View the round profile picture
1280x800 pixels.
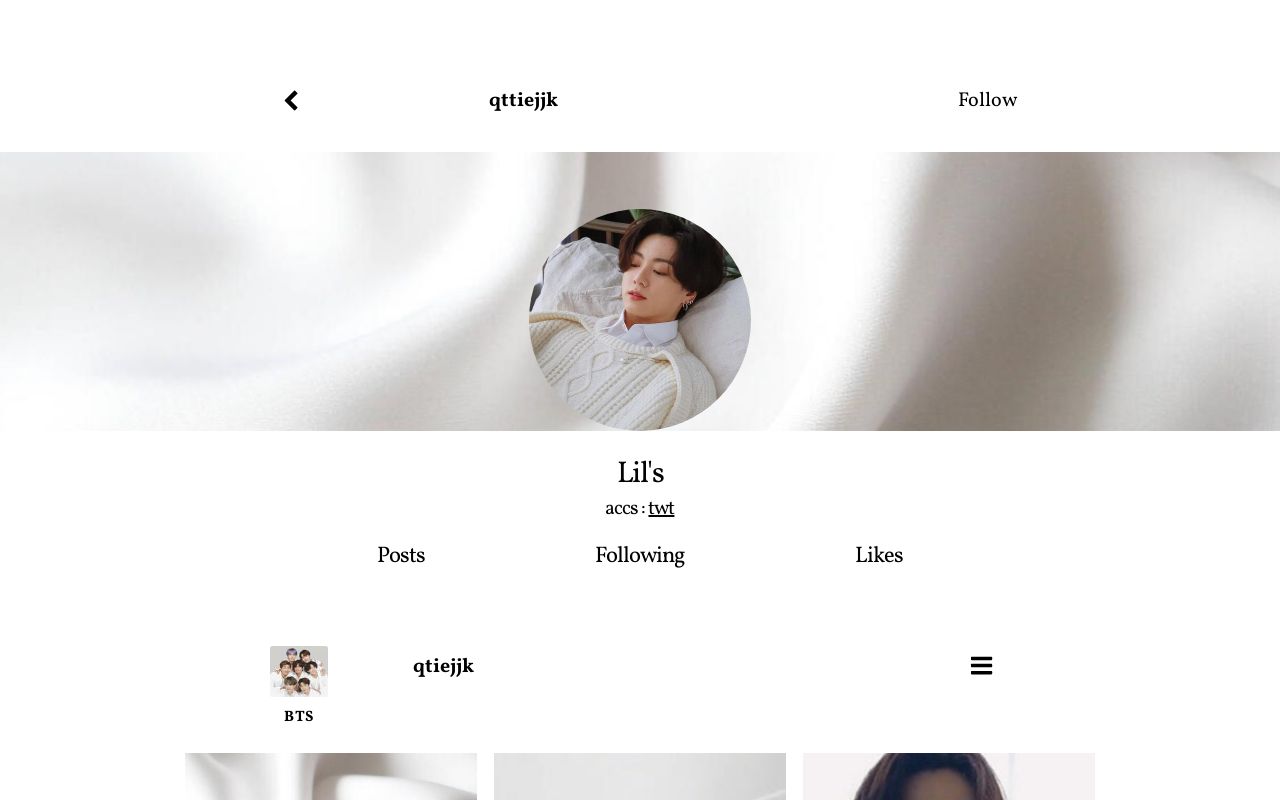click(x=640, y=320)
